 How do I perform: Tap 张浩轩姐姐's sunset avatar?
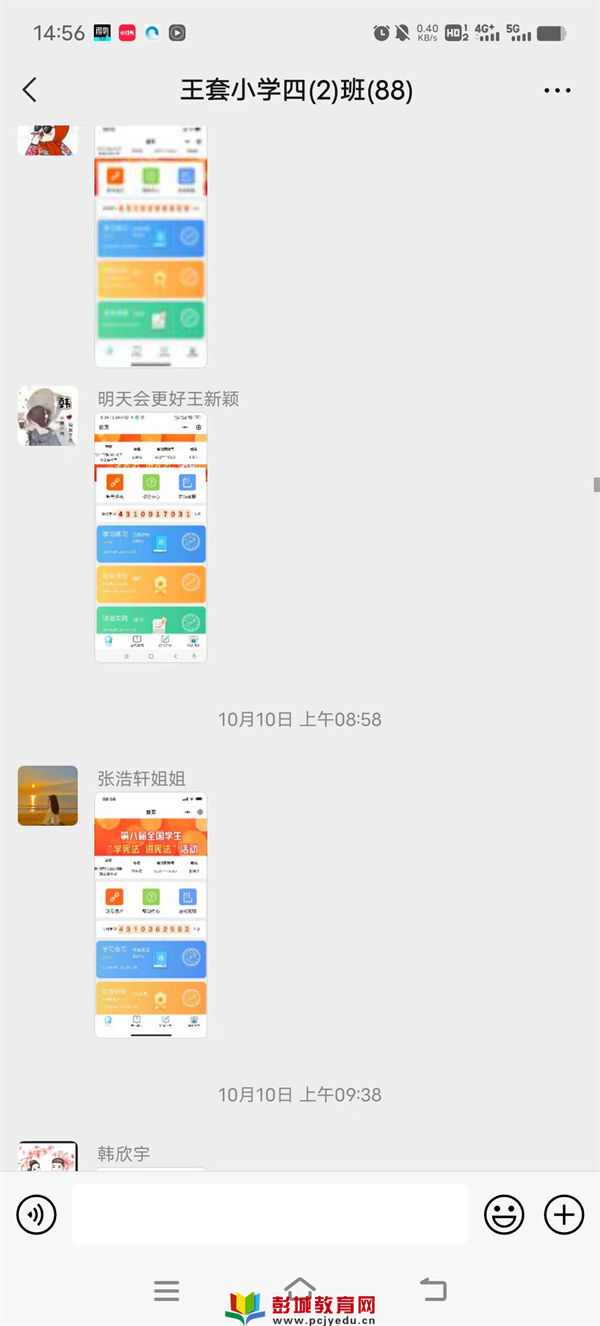(x=48, y=796)
